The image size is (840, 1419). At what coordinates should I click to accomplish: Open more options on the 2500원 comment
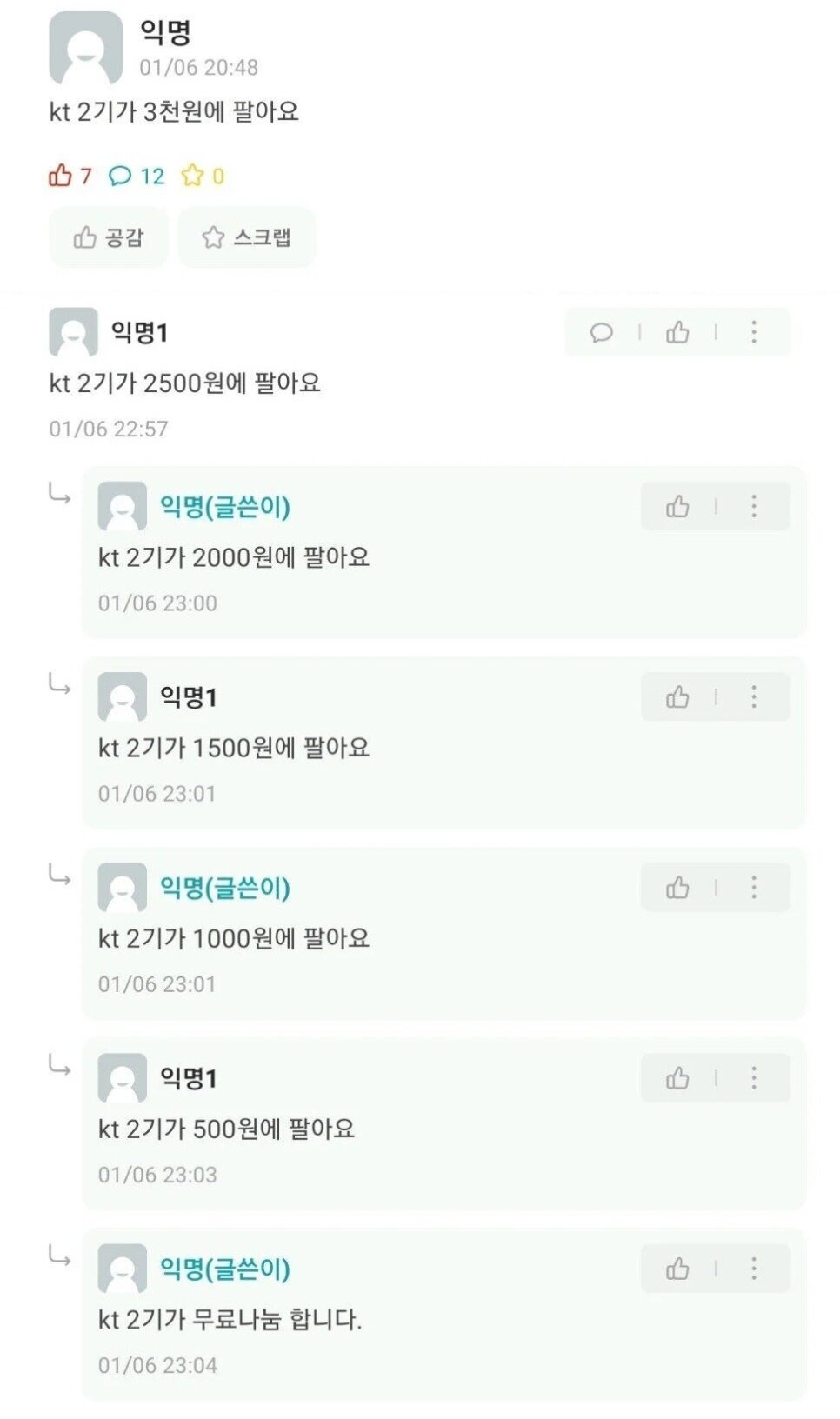coord(754,332)
